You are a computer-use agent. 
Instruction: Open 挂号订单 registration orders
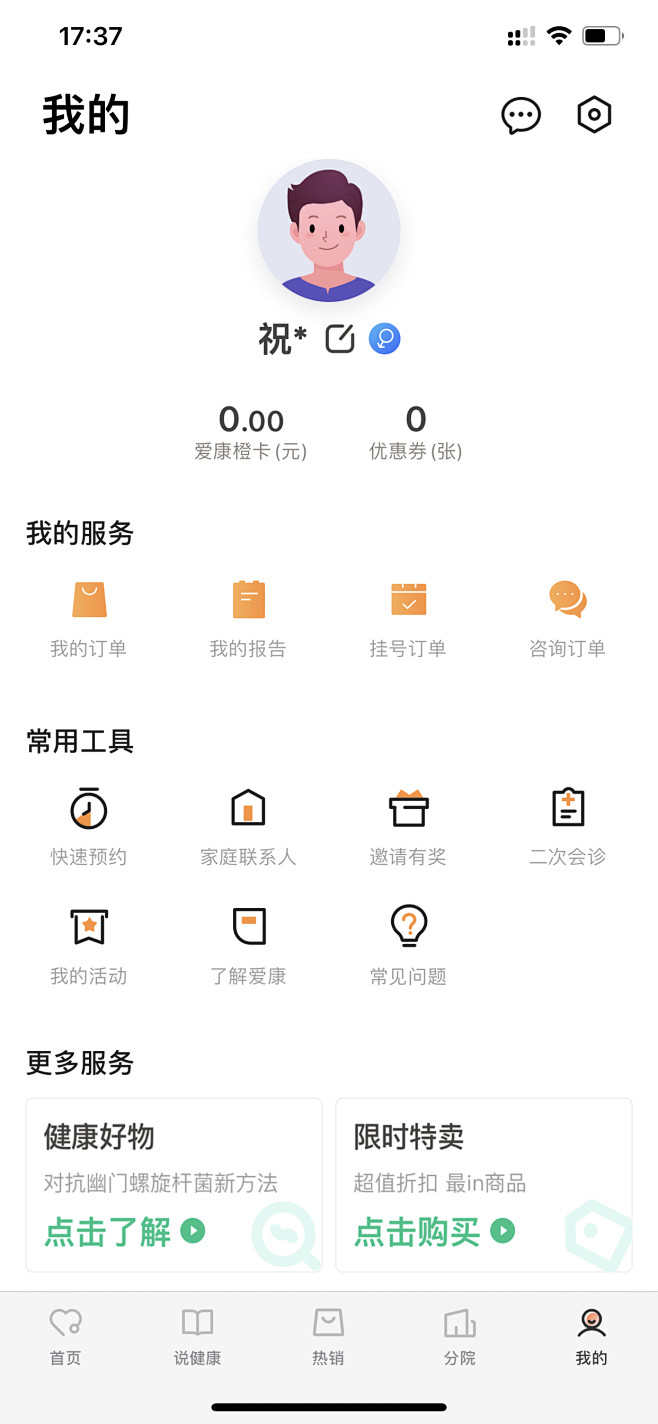coord(408,619)
